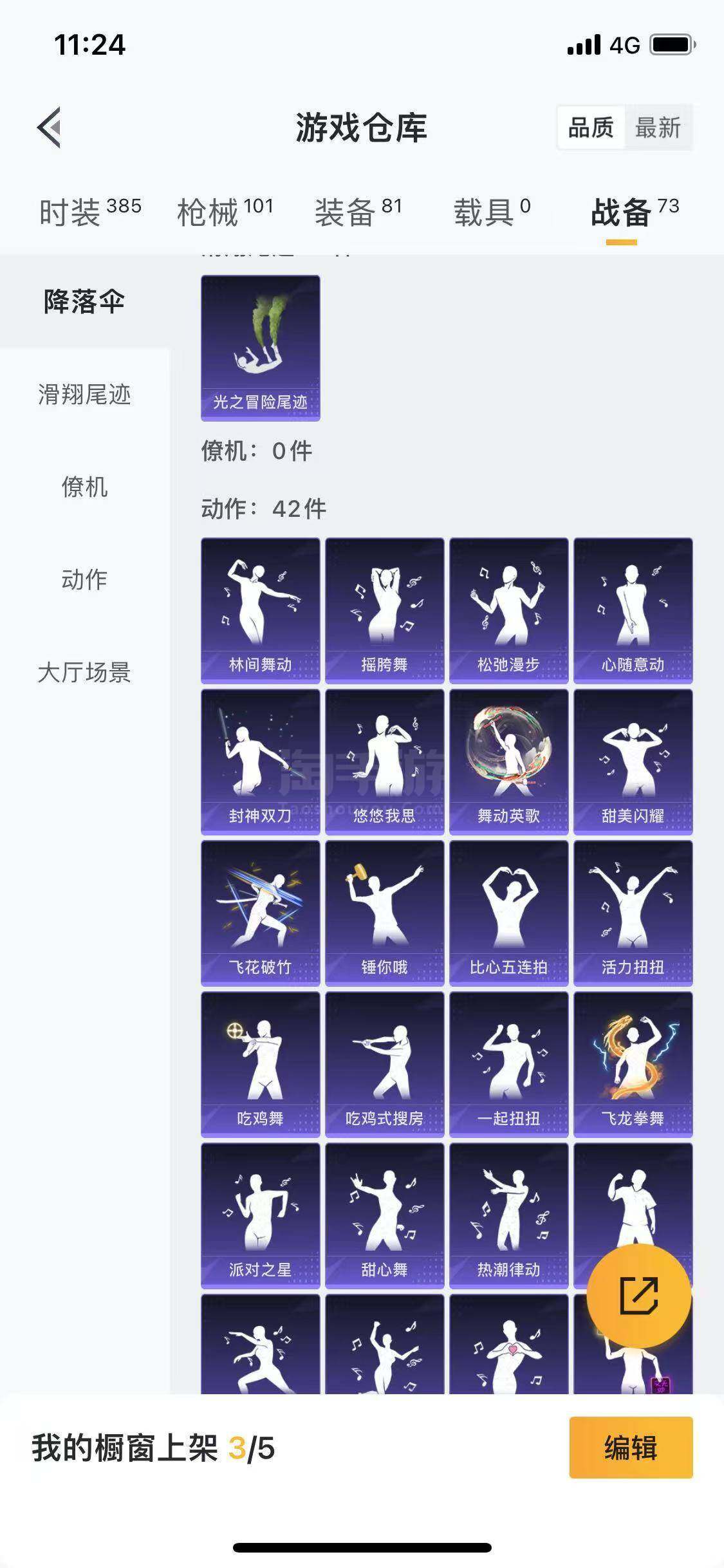Image resolution: width=724 pixels, height=1568 pixels.
Task: Tap the 编辑 button
Action: (x=631, y=1448)
